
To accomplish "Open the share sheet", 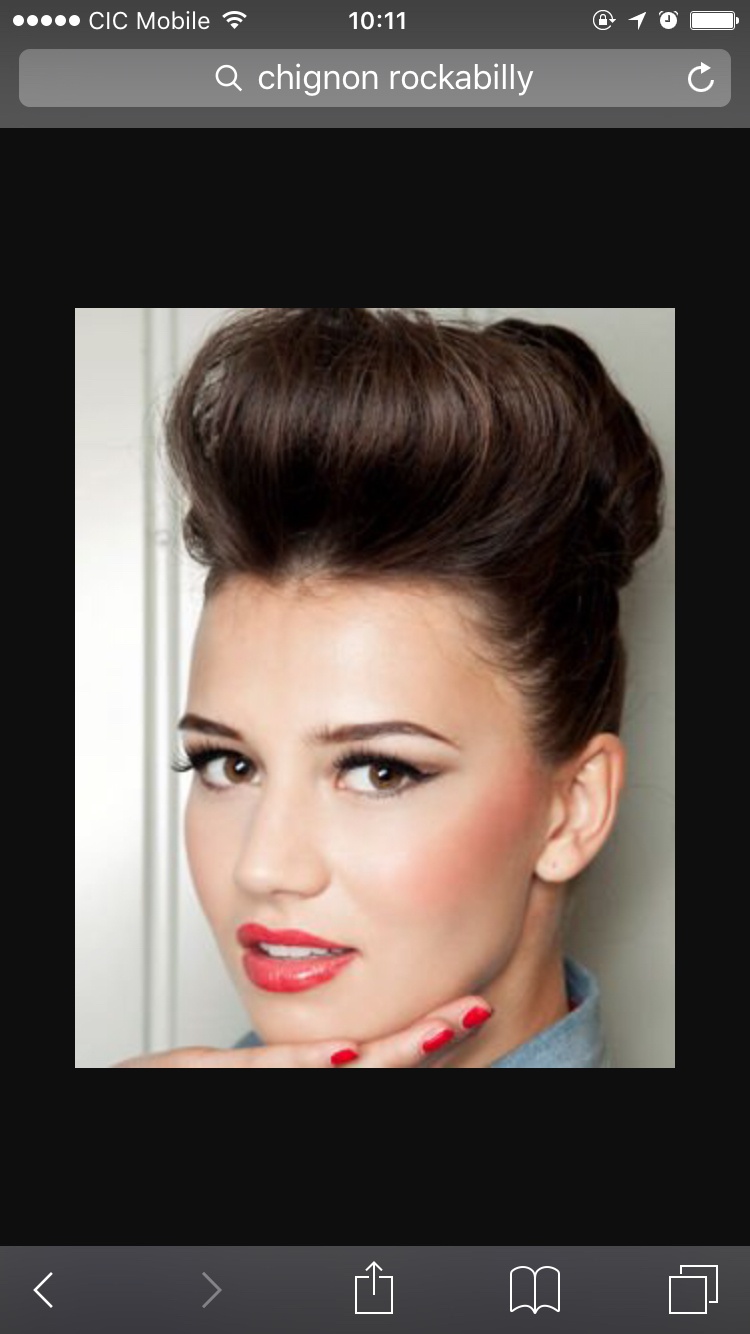I will coord(374,1288).
